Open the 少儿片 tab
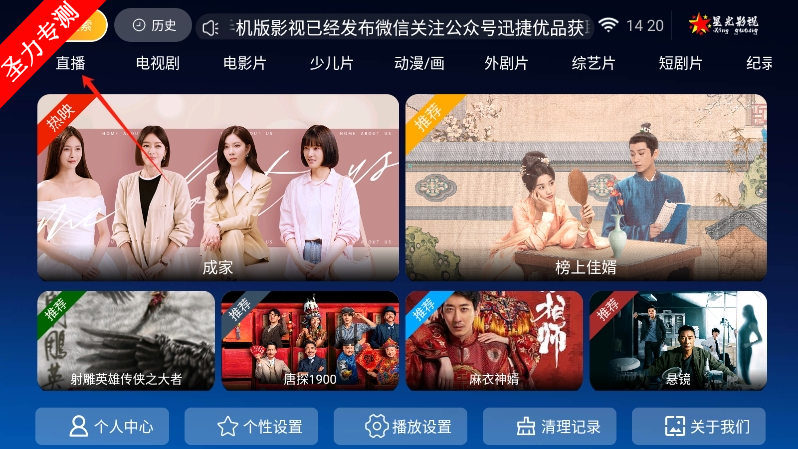This screenshot has height=449, width=798. [x=331, y=63]
